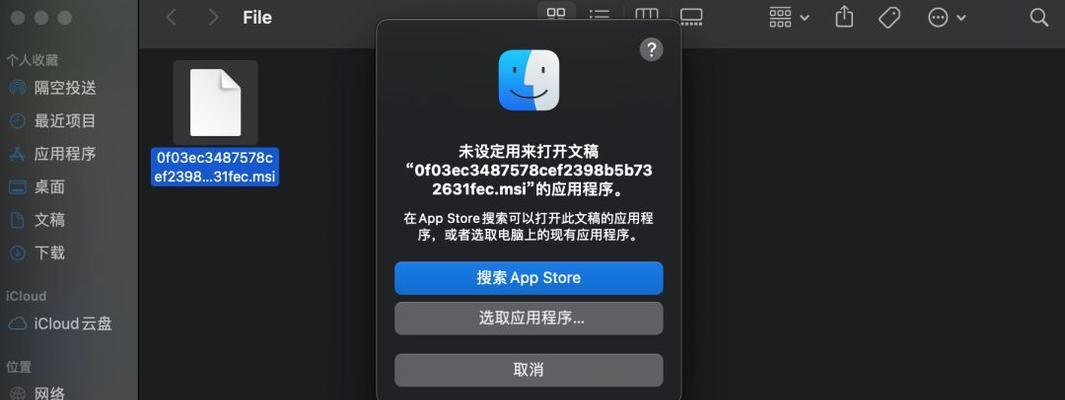Open 下载 folder in sidebar
The width and height of the screenshot is (1065, 400).
(50, 253)
